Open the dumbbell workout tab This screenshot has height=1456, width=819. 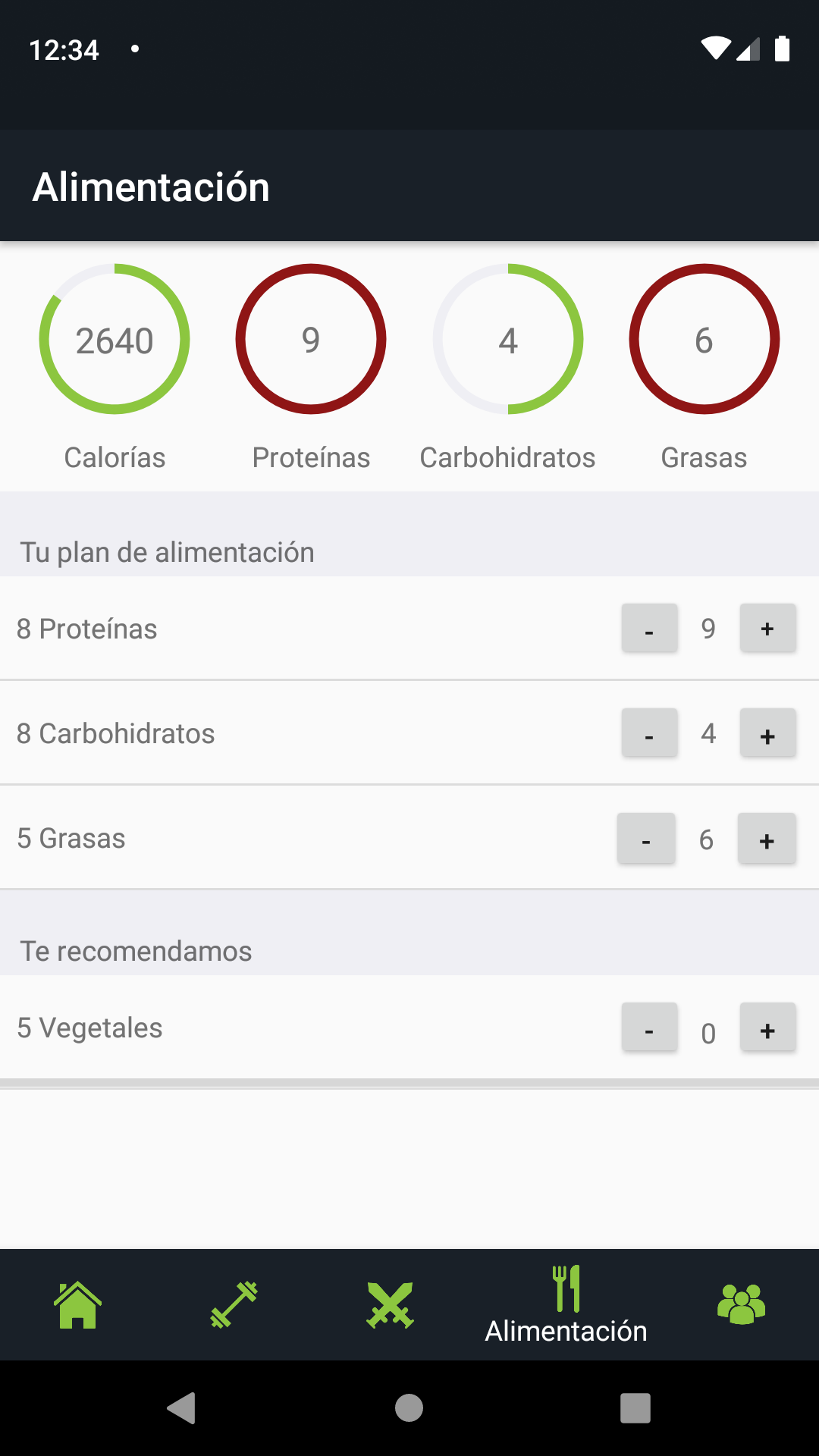point(234,1304)
